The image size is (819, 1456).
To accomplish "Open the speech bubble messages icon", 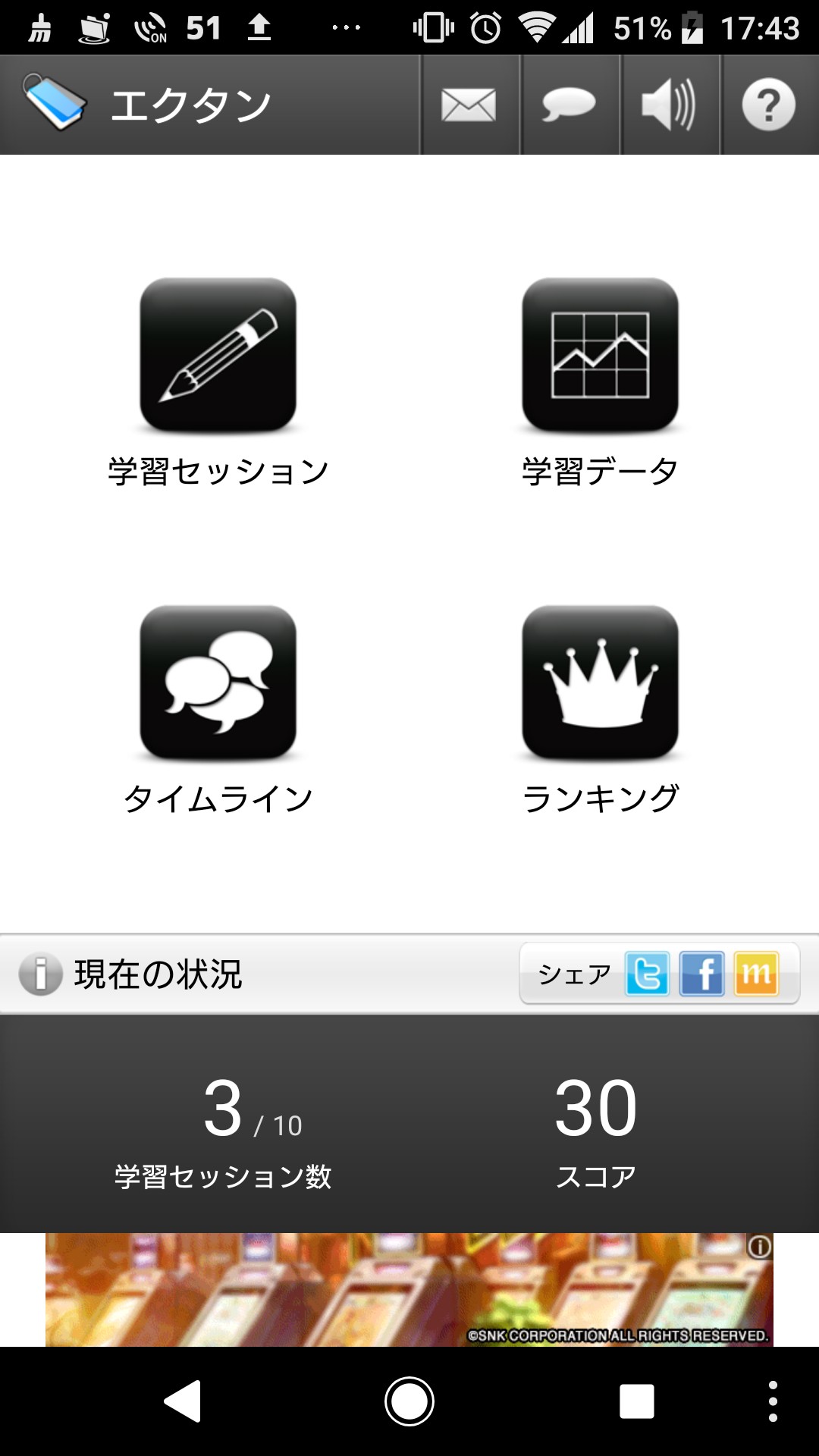I will pyautogui.click(x=569, y=105).
